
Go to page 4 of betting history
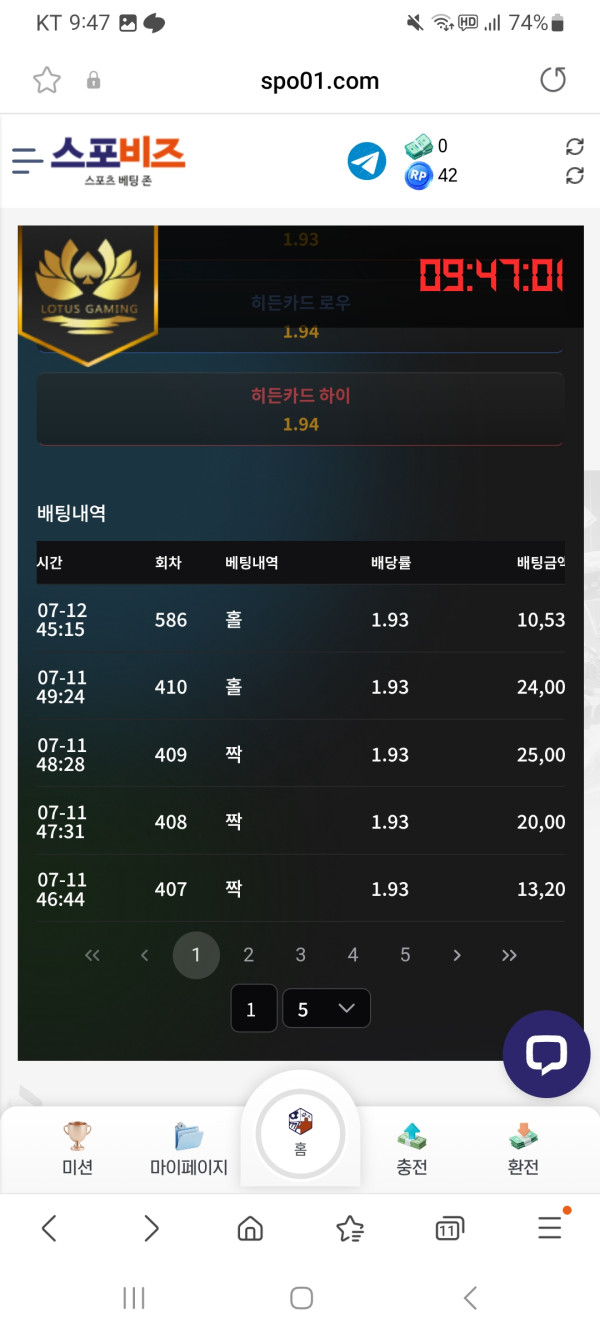pyautogui.click(x=352, y=955)
